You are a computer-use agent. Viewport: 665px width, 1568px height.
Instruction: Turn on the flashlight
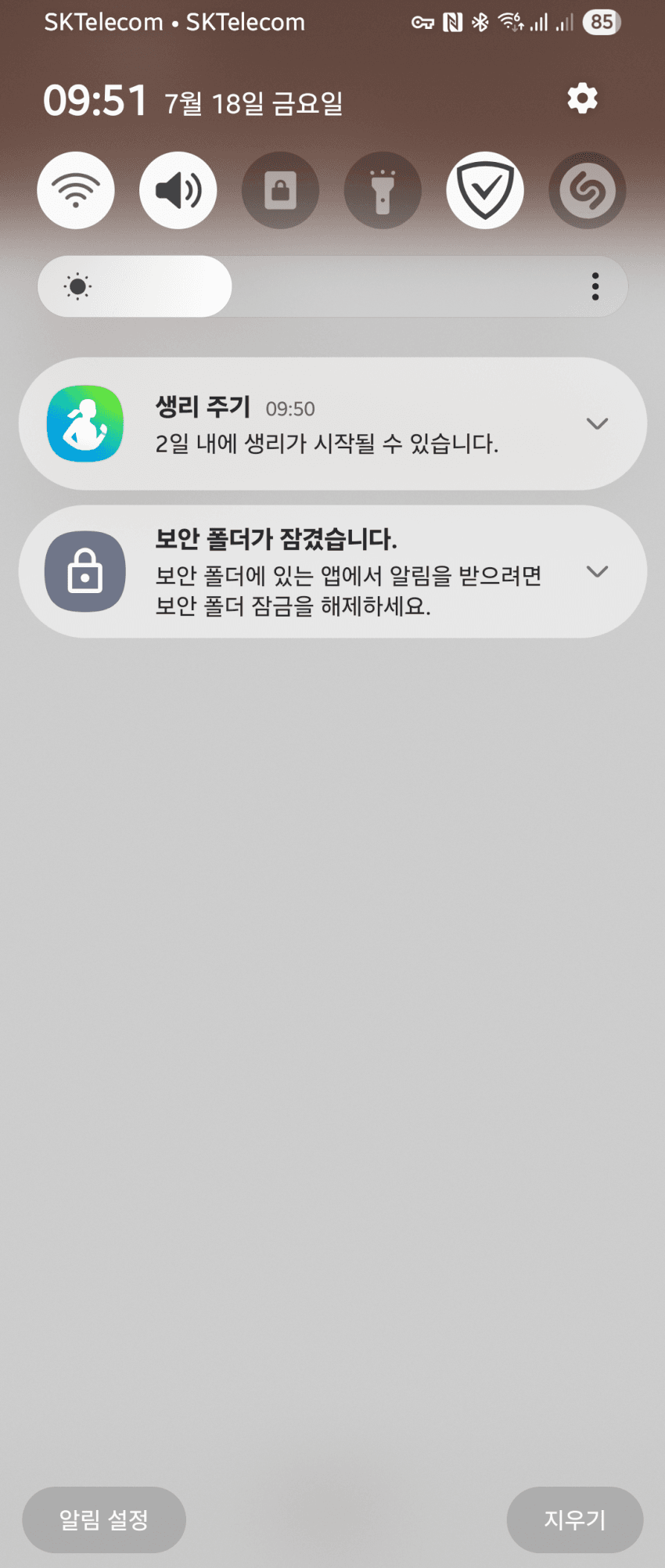pos(383,190)
